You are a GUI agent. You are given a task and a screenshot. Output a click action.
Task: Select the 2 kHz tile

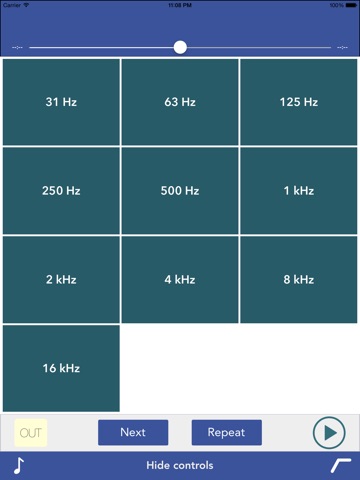point(61,280)
